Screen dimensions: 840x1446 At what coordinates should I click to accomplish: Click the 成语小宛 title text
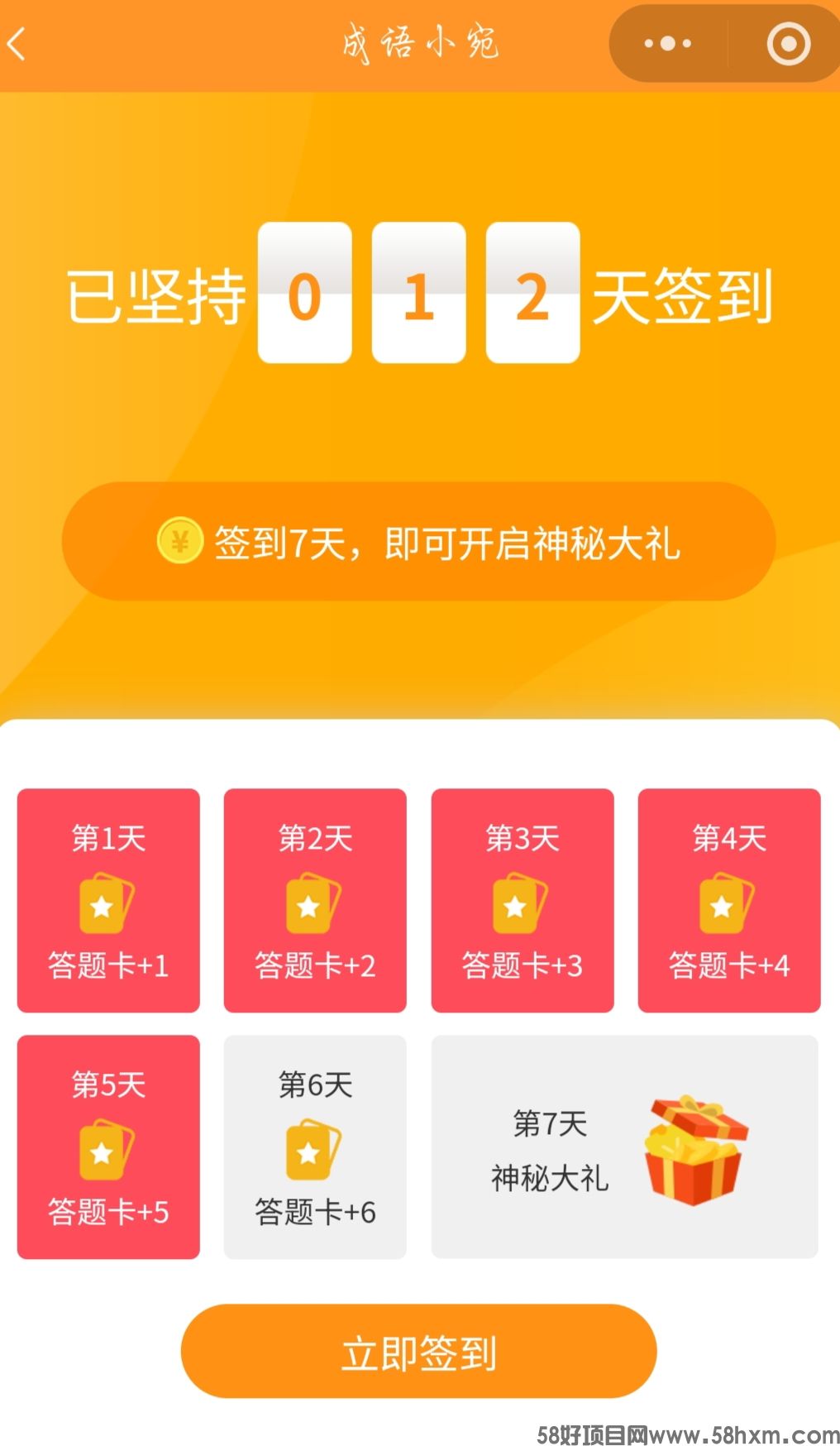click(420, 43)
